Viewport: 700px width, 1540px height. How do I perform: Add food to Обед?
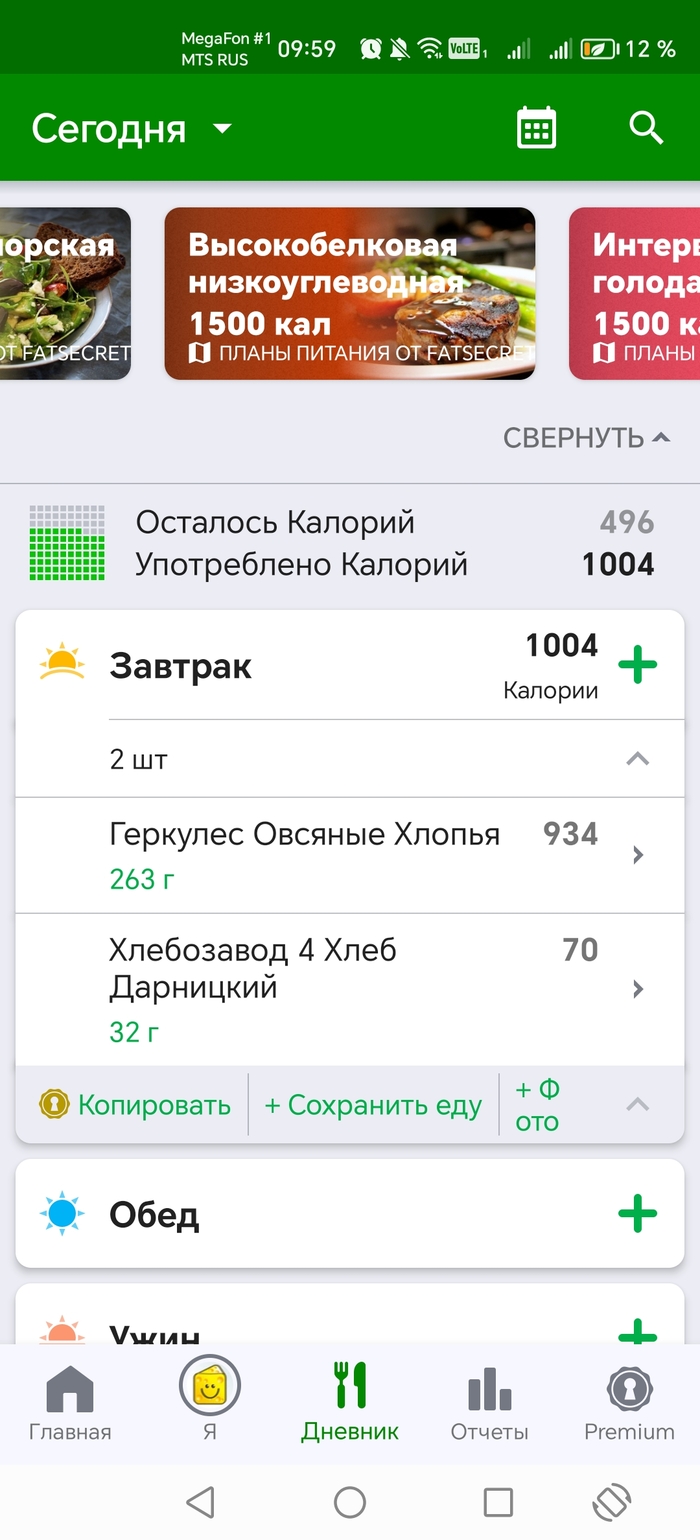[637, 1214]
